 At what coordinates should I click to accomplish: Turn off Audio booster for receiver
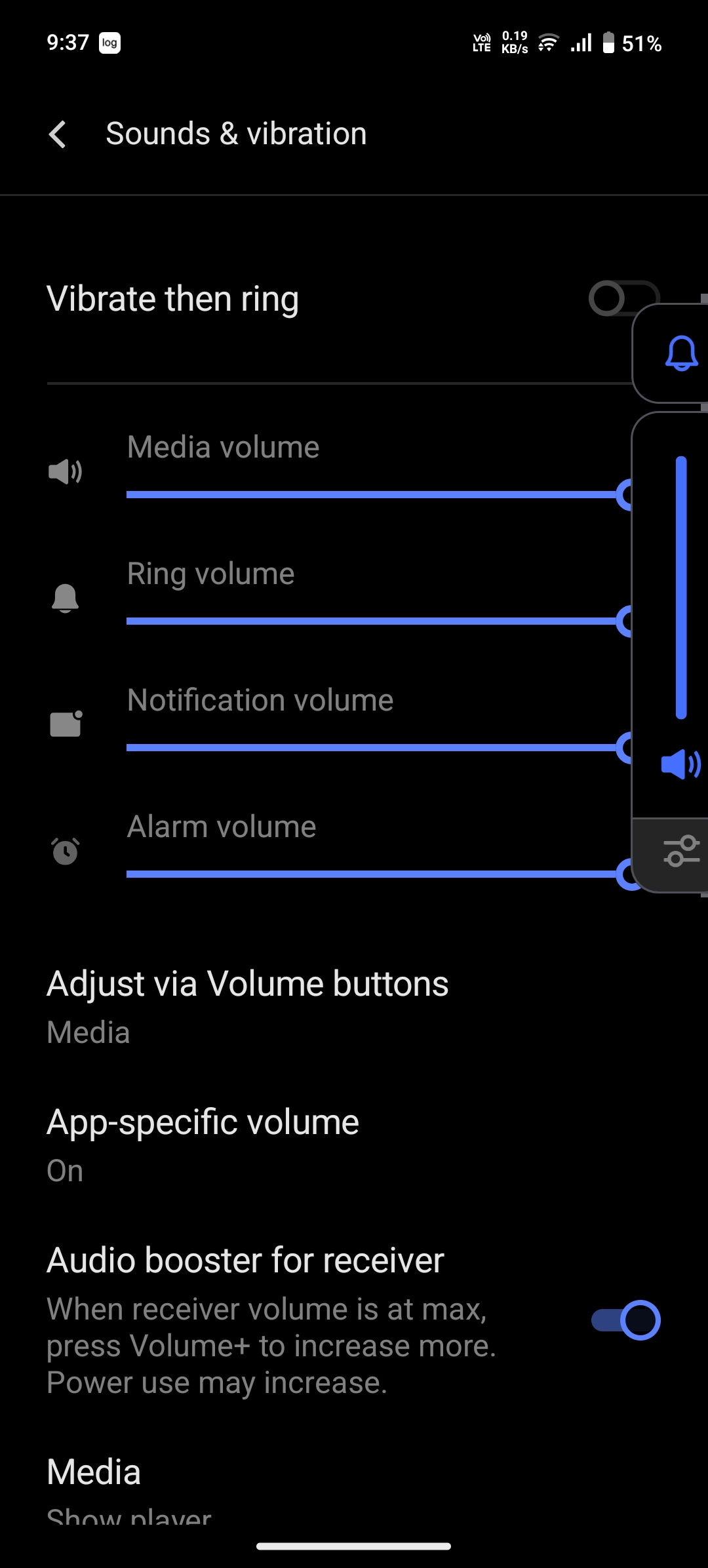[625, 1320]
